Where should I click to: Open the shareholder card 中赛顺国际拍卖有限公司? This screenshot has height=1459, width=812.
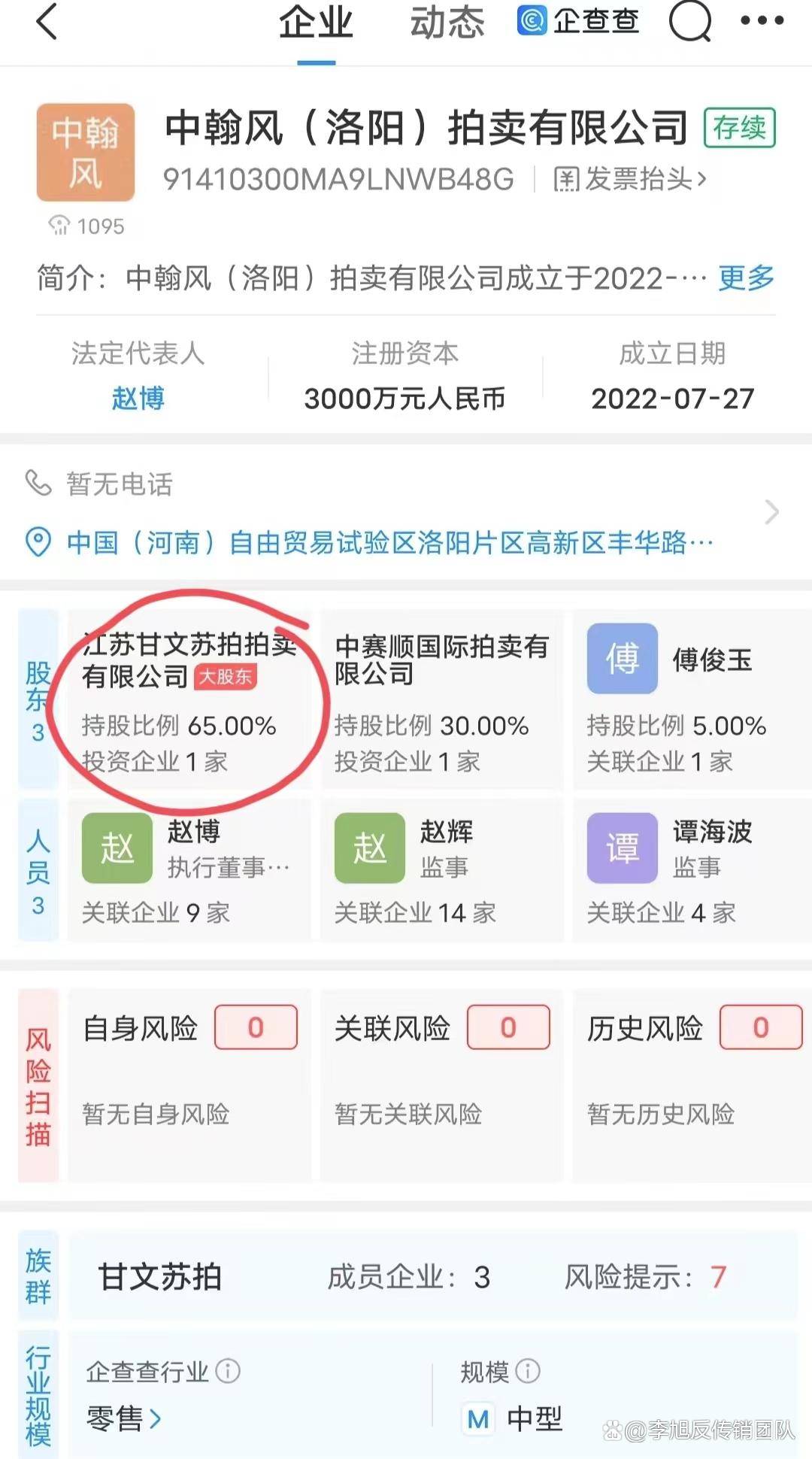coord(442,699)
